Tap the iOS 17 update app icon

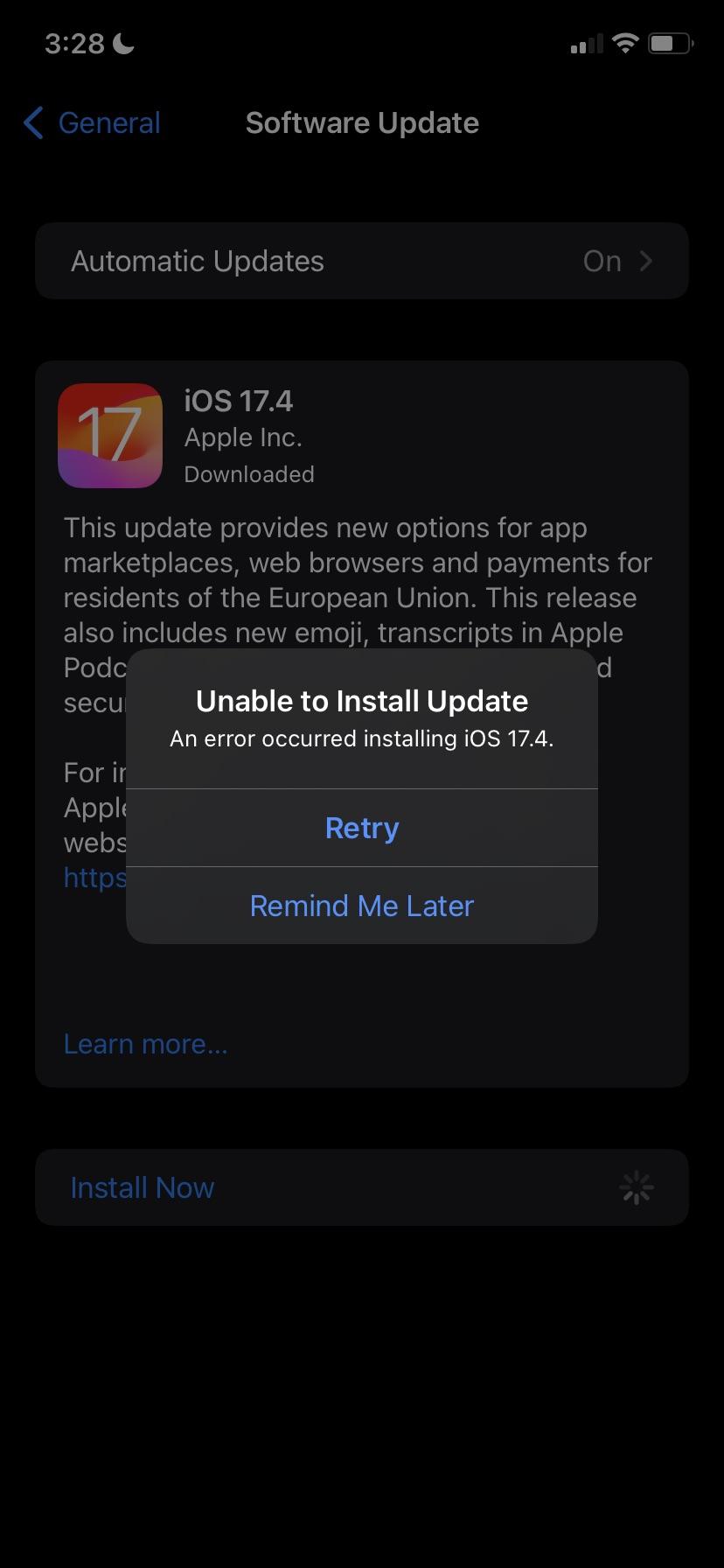point(110,435)
